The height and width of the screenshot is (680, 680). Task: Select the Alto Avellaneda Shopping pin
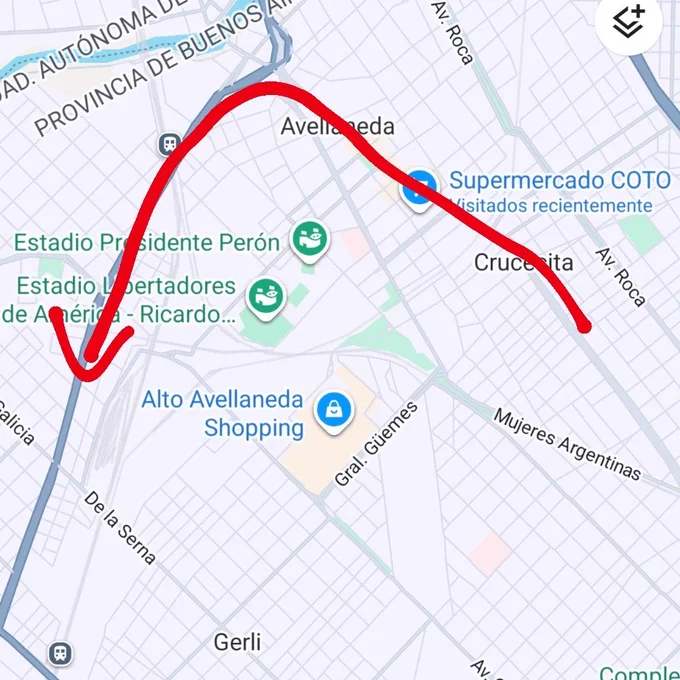(x=333, y=412)
